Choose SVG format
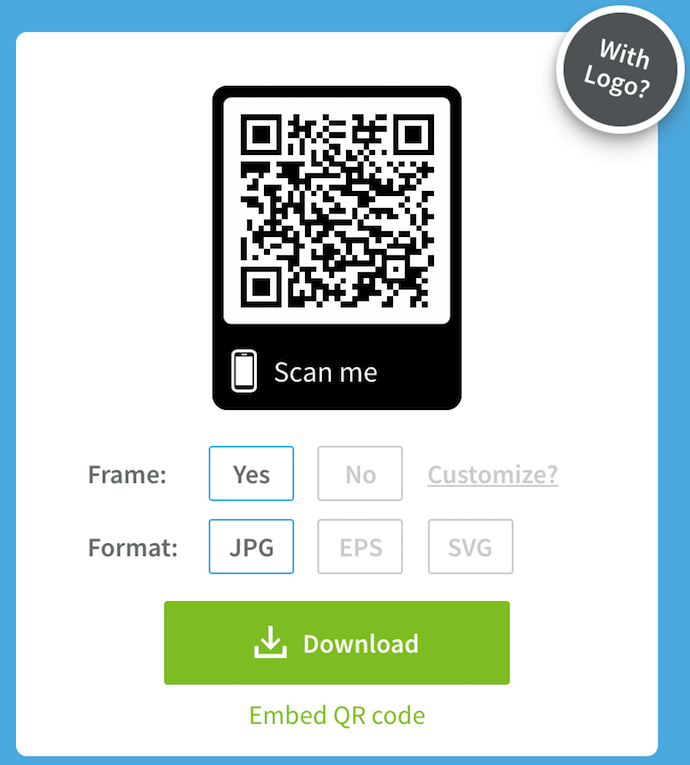This screenshot has width=690, height=765. [x=470, y=547]
